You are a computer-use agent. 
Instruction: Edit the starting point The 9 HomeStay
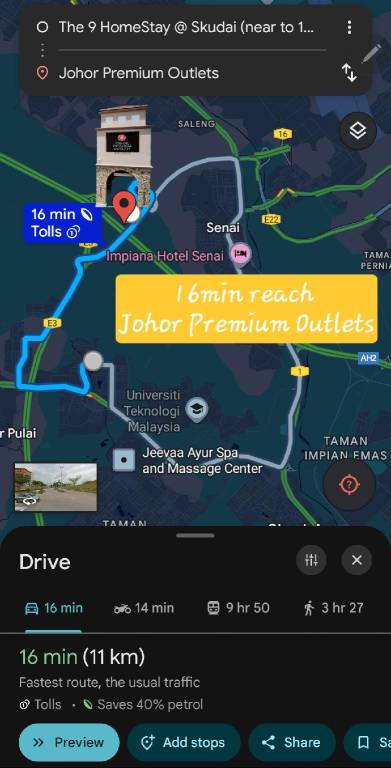tap(186, 27)
